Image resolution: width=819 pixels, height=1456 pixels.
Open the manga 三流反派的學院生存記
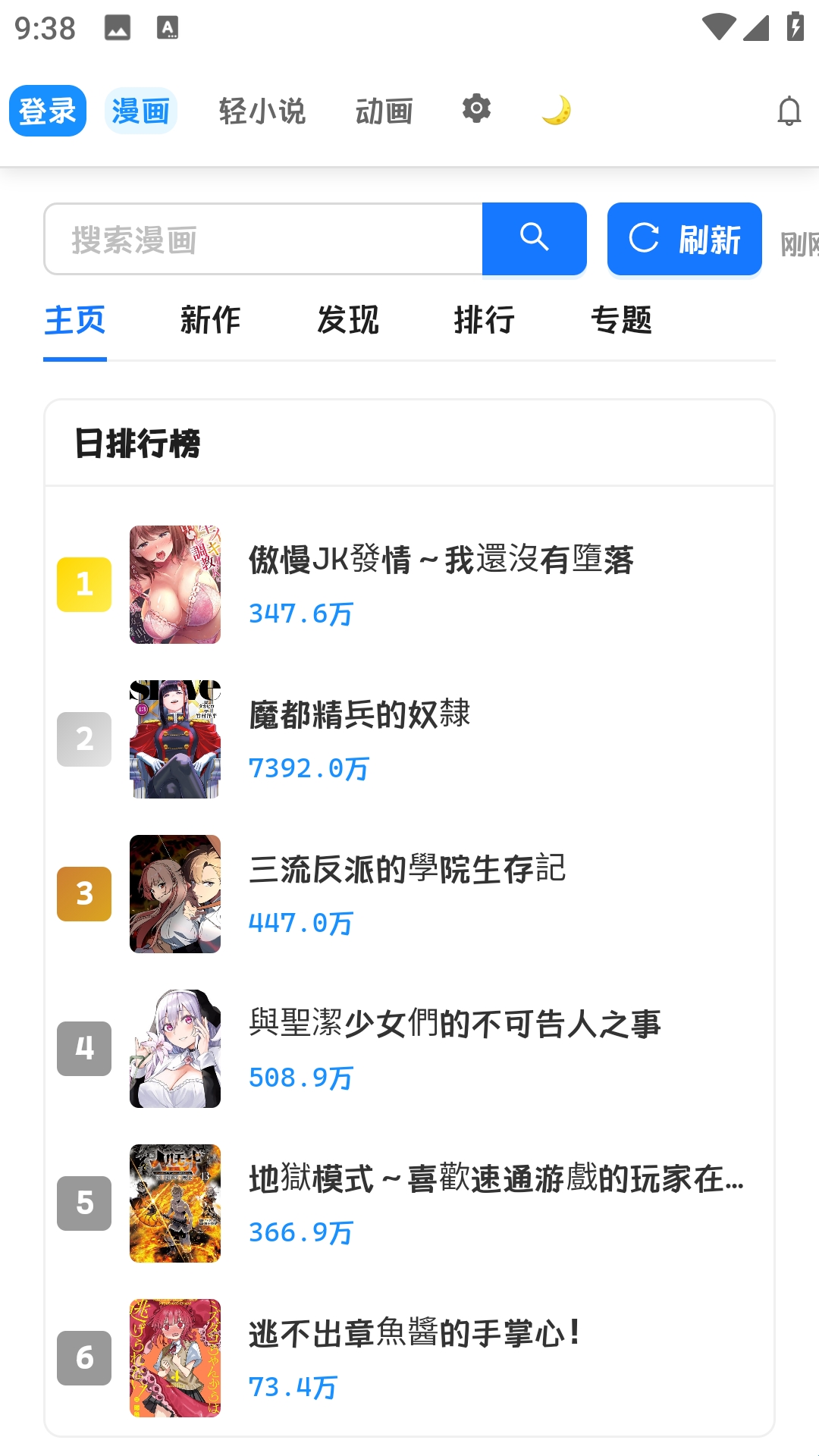tap(406, 869)
